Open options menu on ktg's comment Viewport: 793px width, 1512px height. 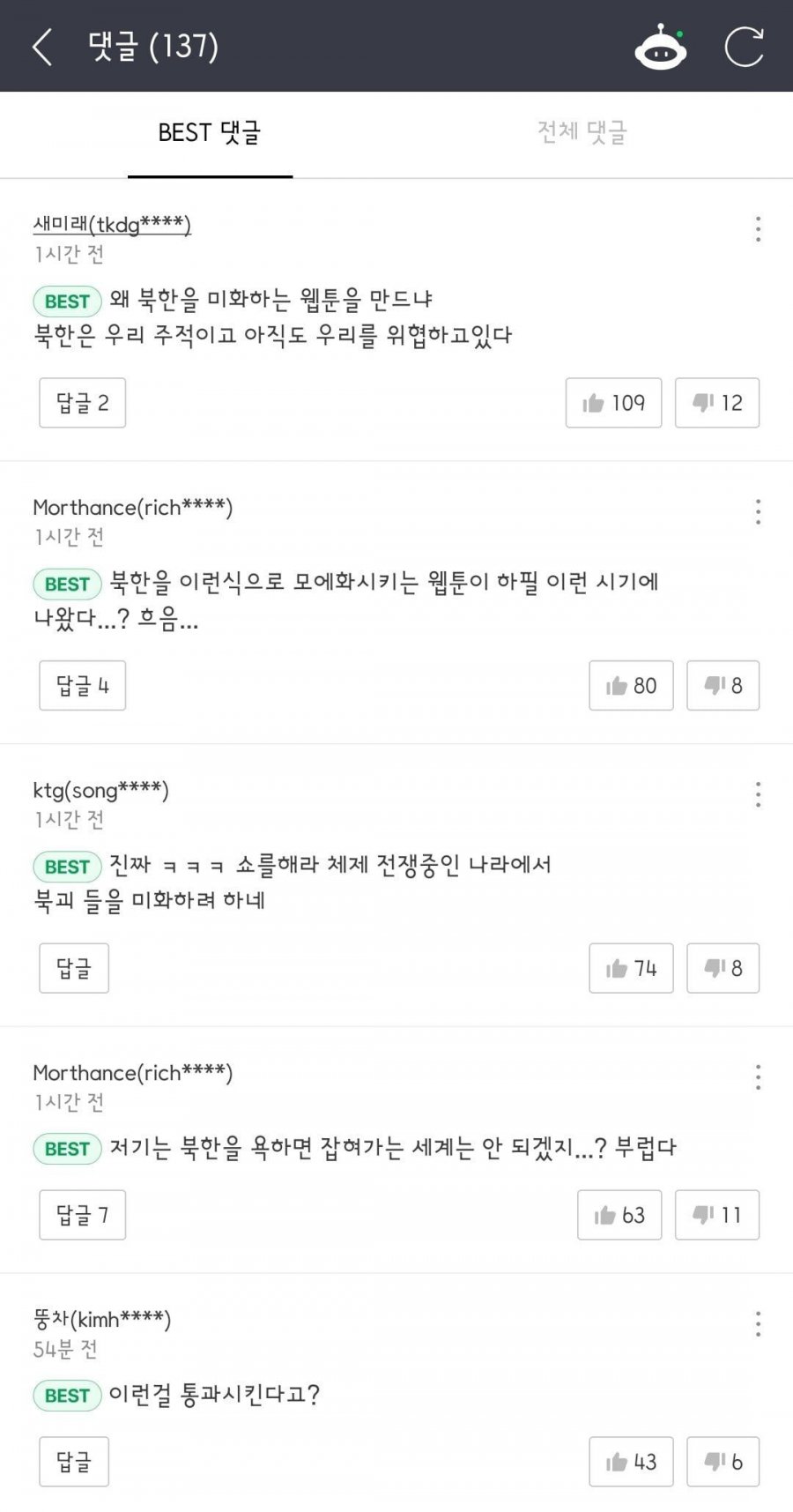(x=757, y=794)
